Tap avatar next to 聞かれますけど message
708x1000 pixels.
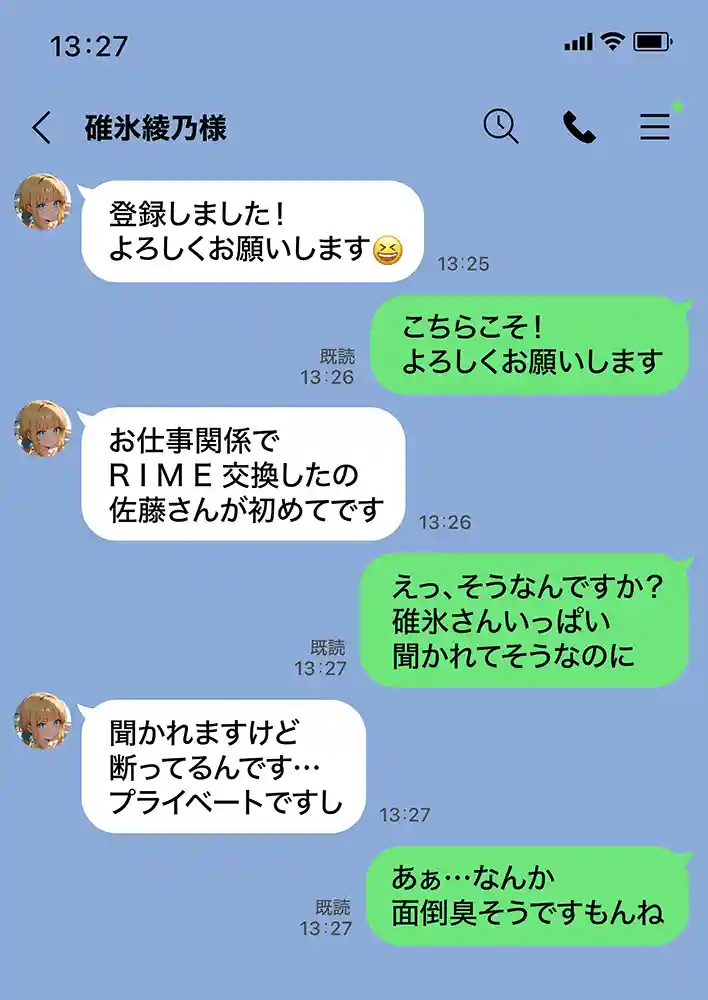(x=43, y=721)
